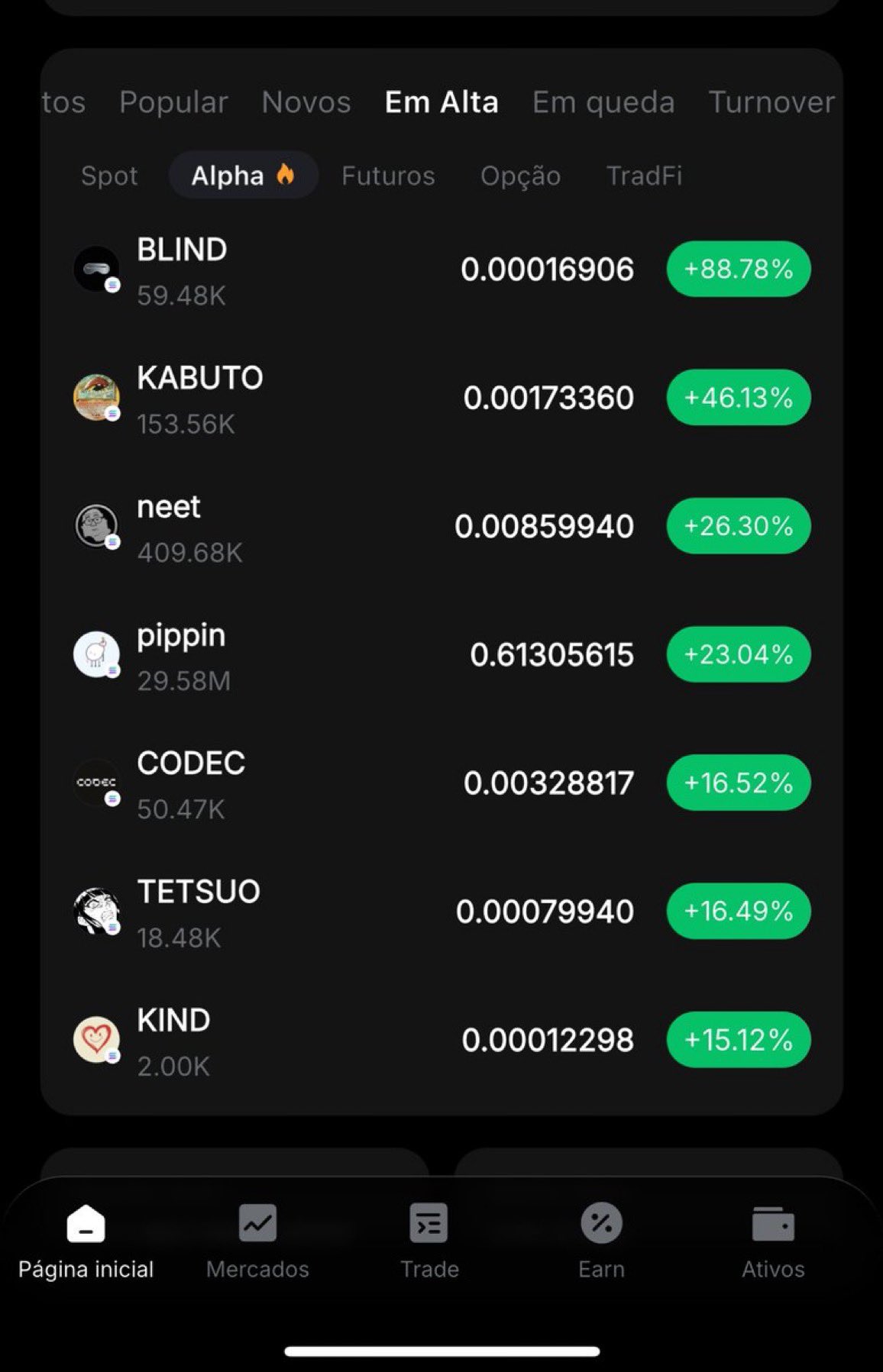Tap the Página inicial tab

pyautogui.click(x=86, y=1240)
